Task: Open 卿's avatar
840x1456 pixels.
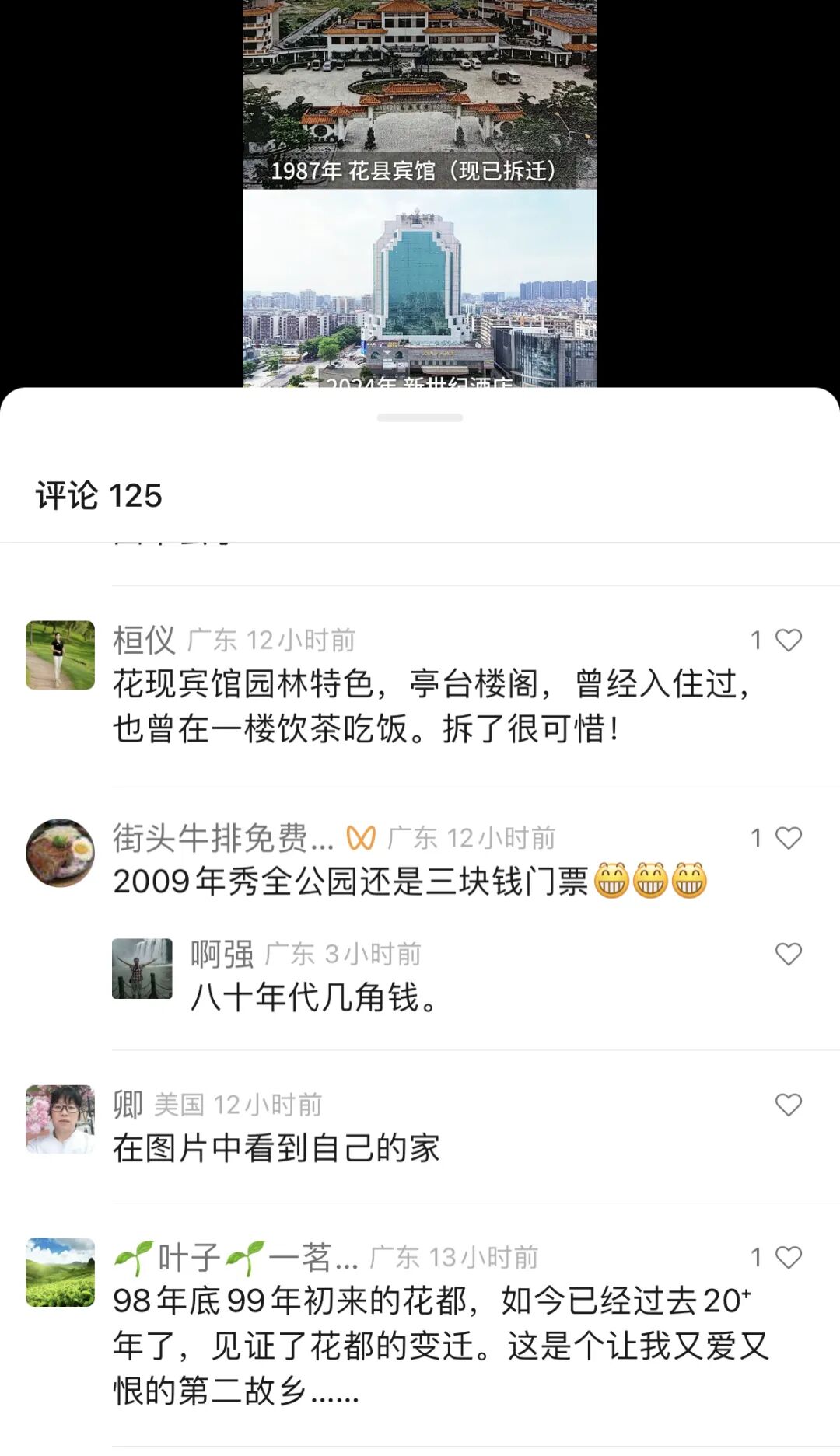Action: (x=60, y=1119)
